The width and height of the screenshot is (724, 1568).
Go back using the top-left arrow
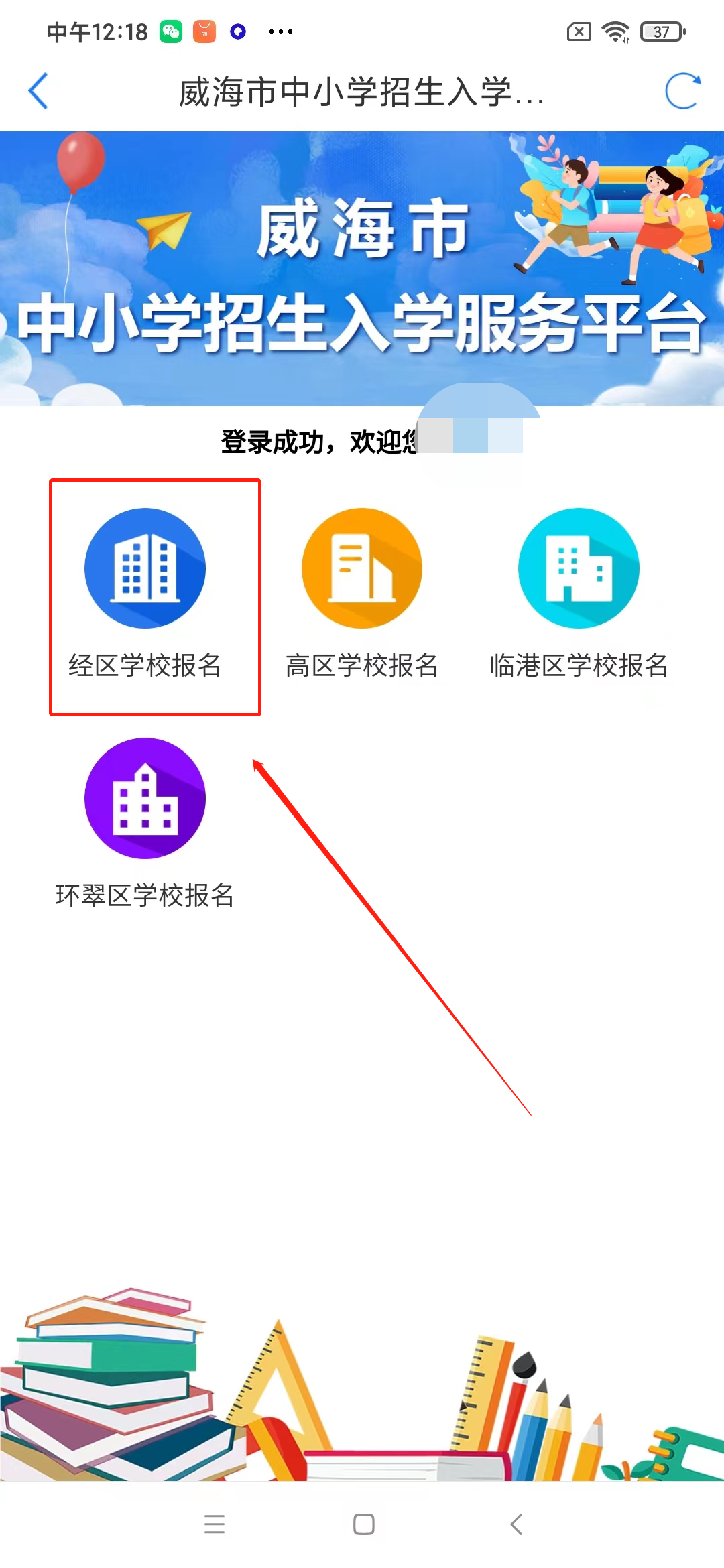tap(38, 91)
